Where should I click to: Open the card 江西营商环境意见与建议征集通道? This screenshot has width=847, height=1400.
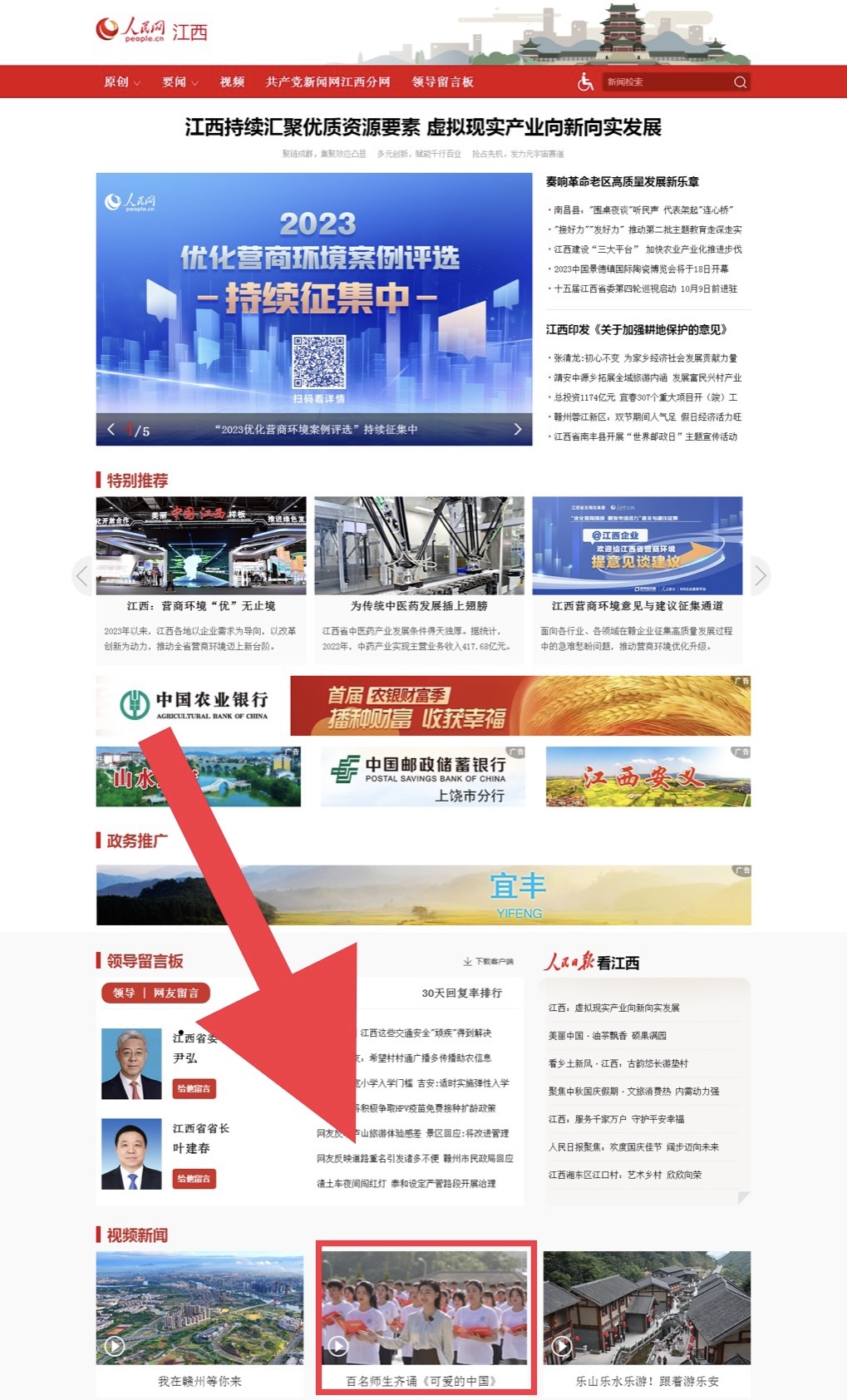[637, 606]
